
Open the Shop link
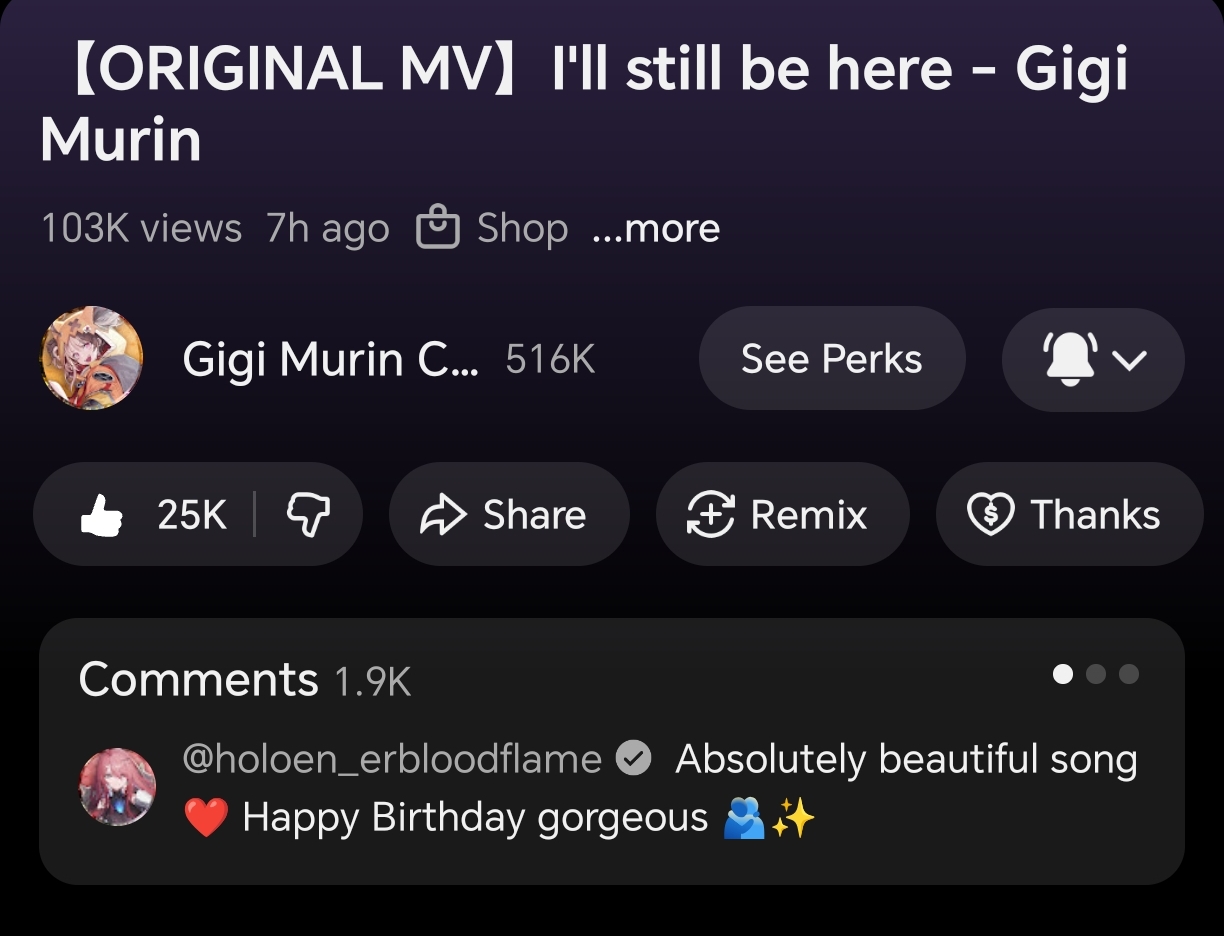tap(492, 228)
